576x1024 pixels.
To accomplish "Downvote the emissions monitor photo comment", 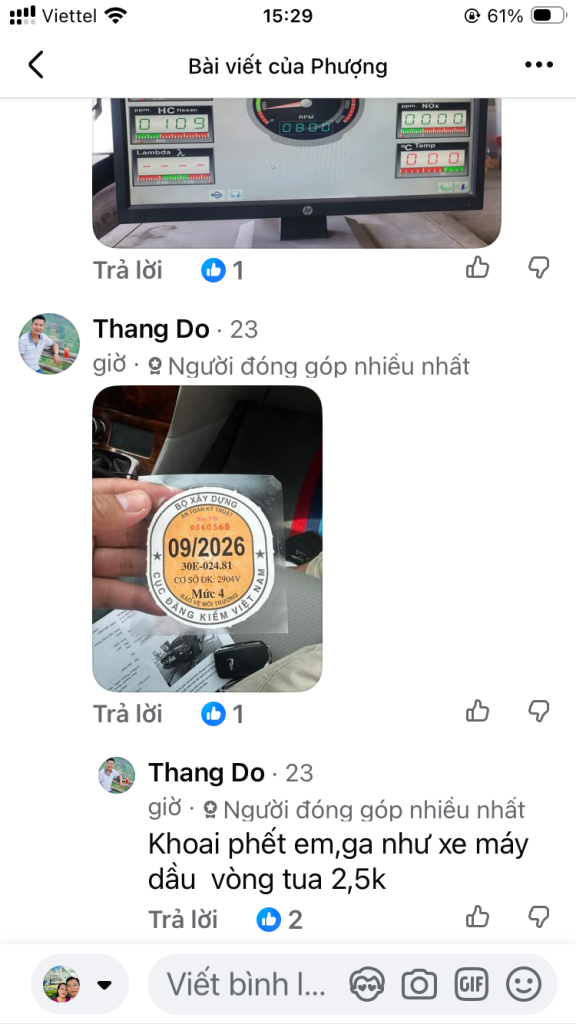I will tap(539, 267).
